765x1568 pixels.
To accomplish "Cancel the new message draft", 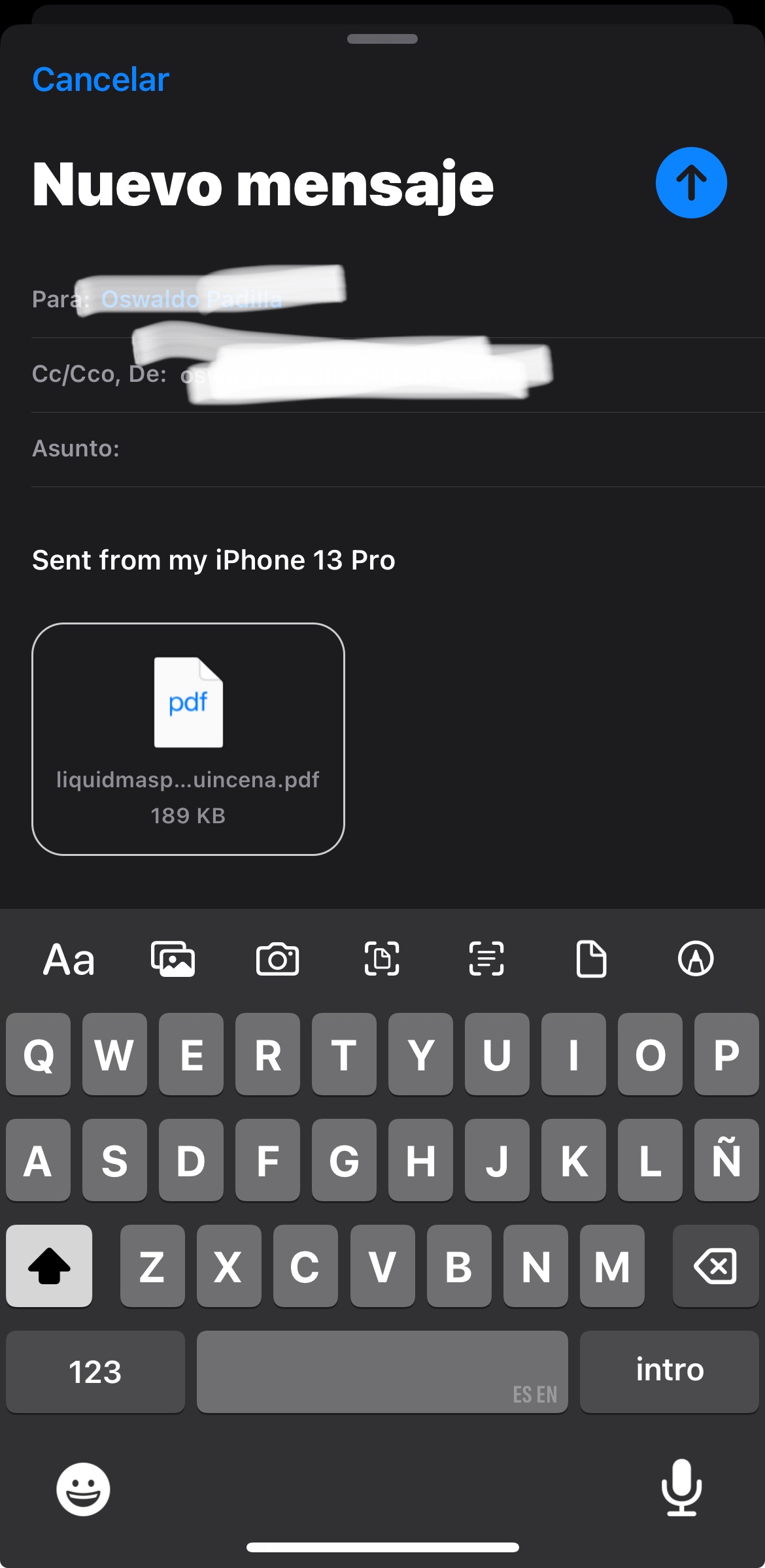I will [101, 80].
